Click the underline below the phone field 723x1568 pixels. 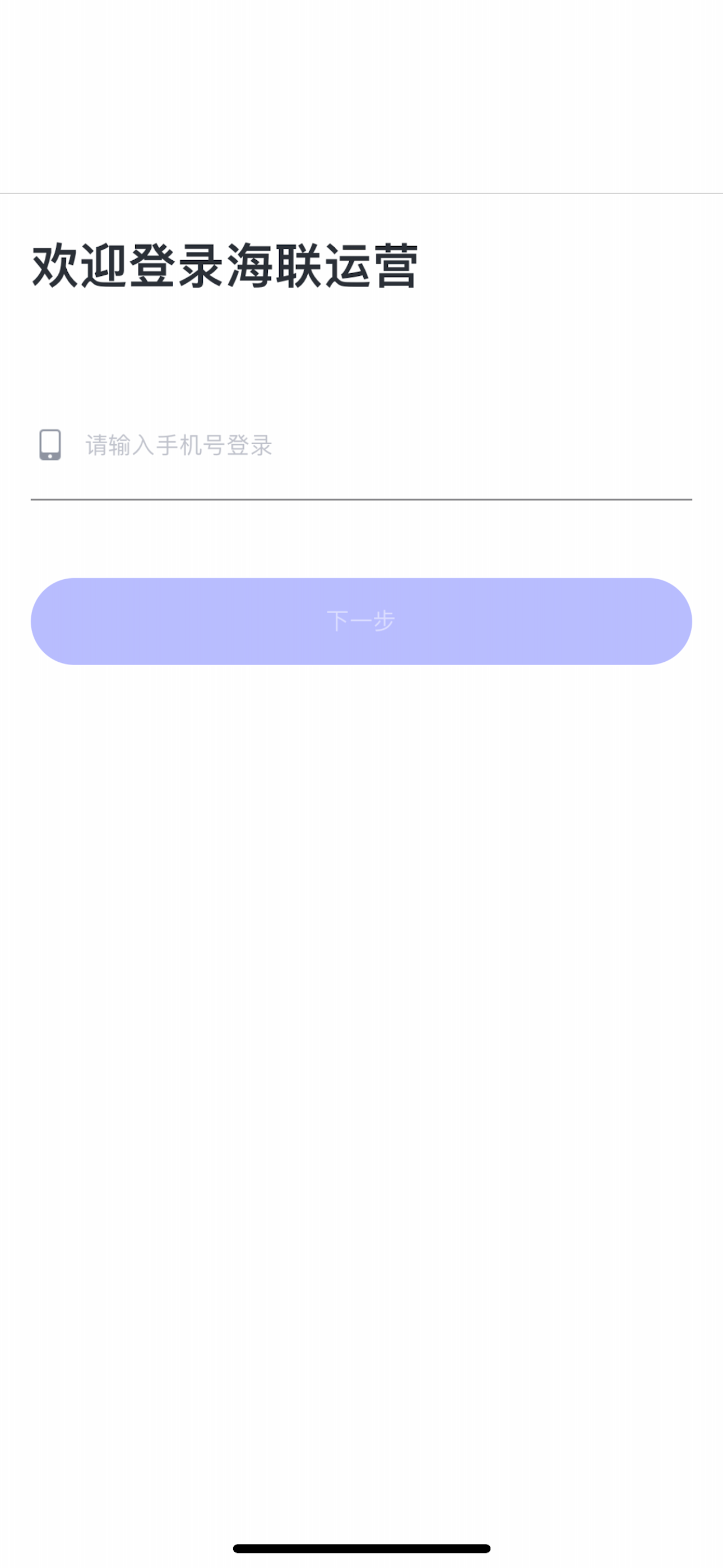361,499
